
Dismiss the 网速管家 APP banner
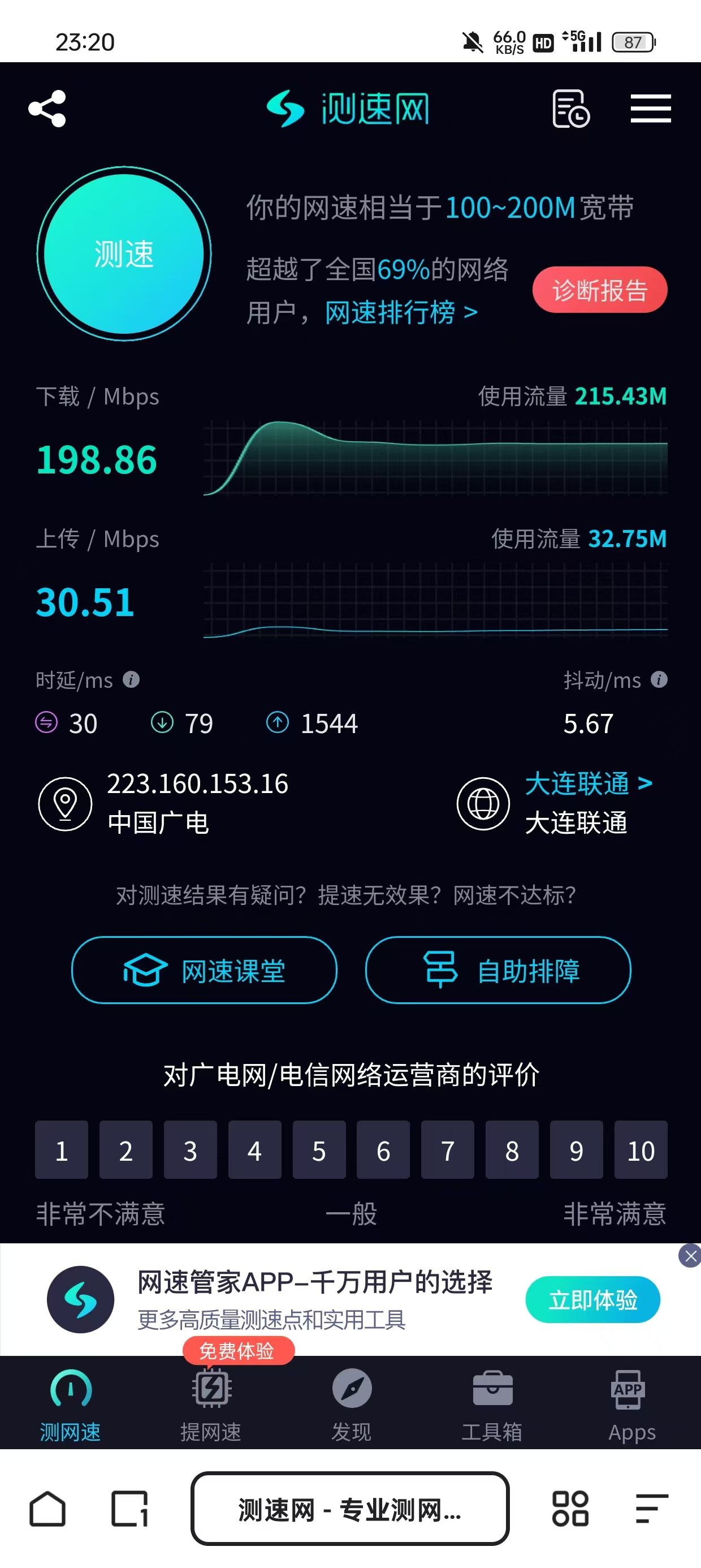[x=690, y=1256]
